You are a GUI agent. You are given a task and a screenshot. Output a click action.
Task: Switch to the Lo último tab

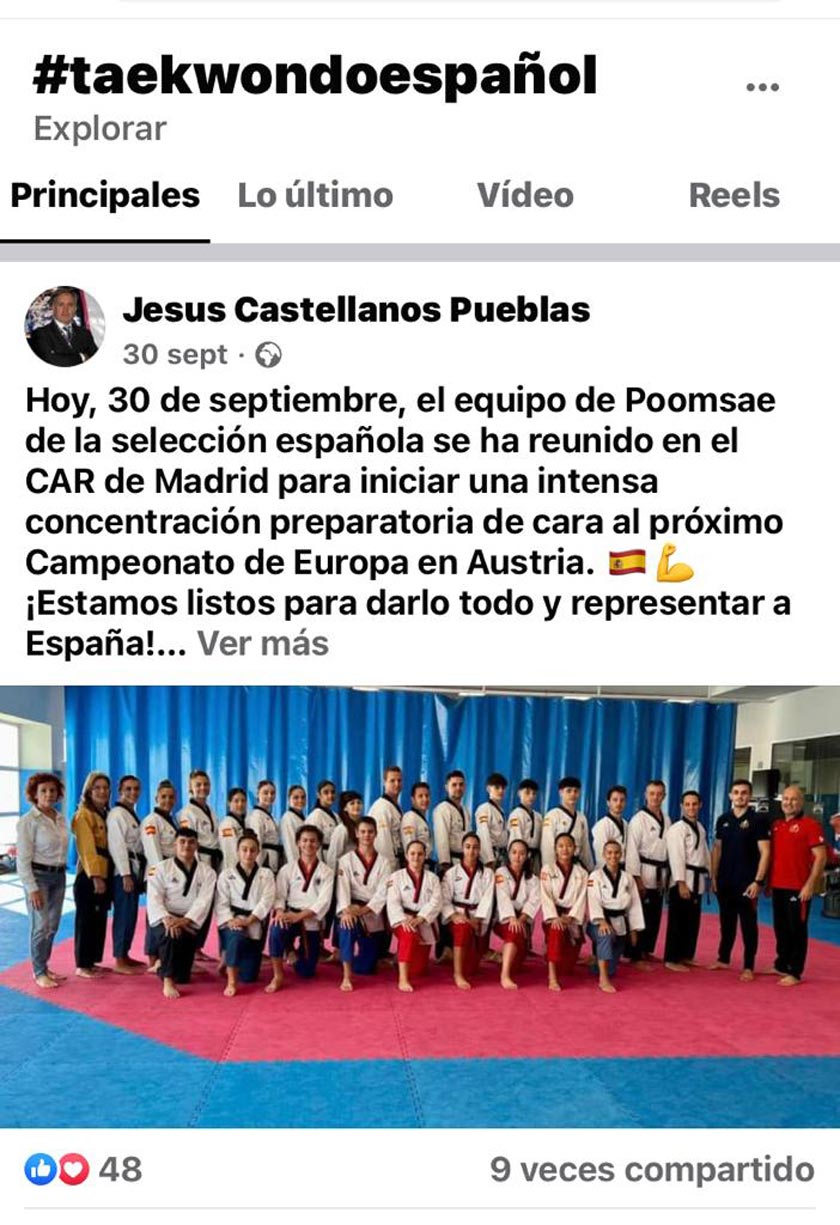315,195
